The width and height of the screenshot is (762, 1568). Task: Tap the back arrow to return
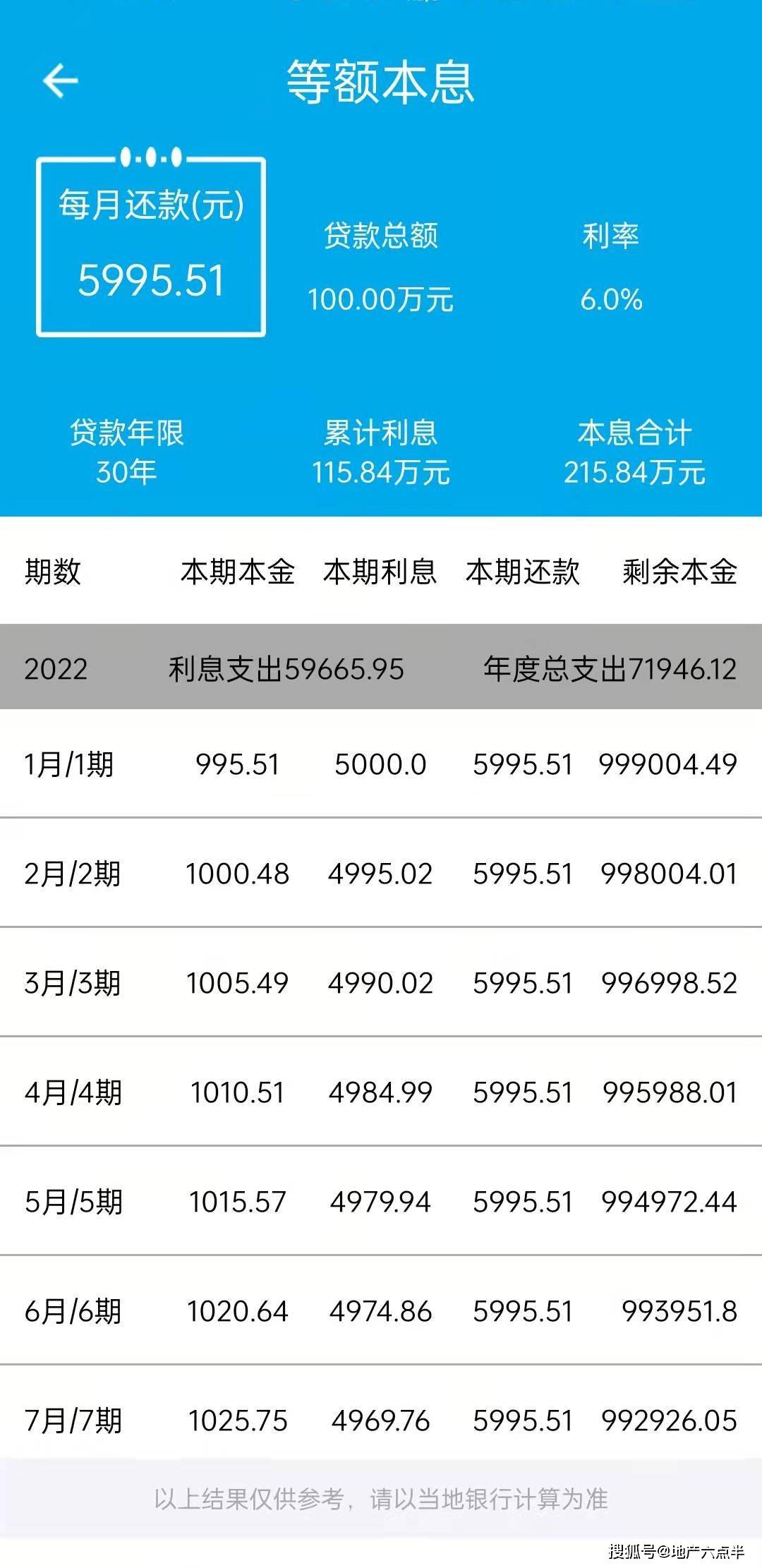point(59,80)
